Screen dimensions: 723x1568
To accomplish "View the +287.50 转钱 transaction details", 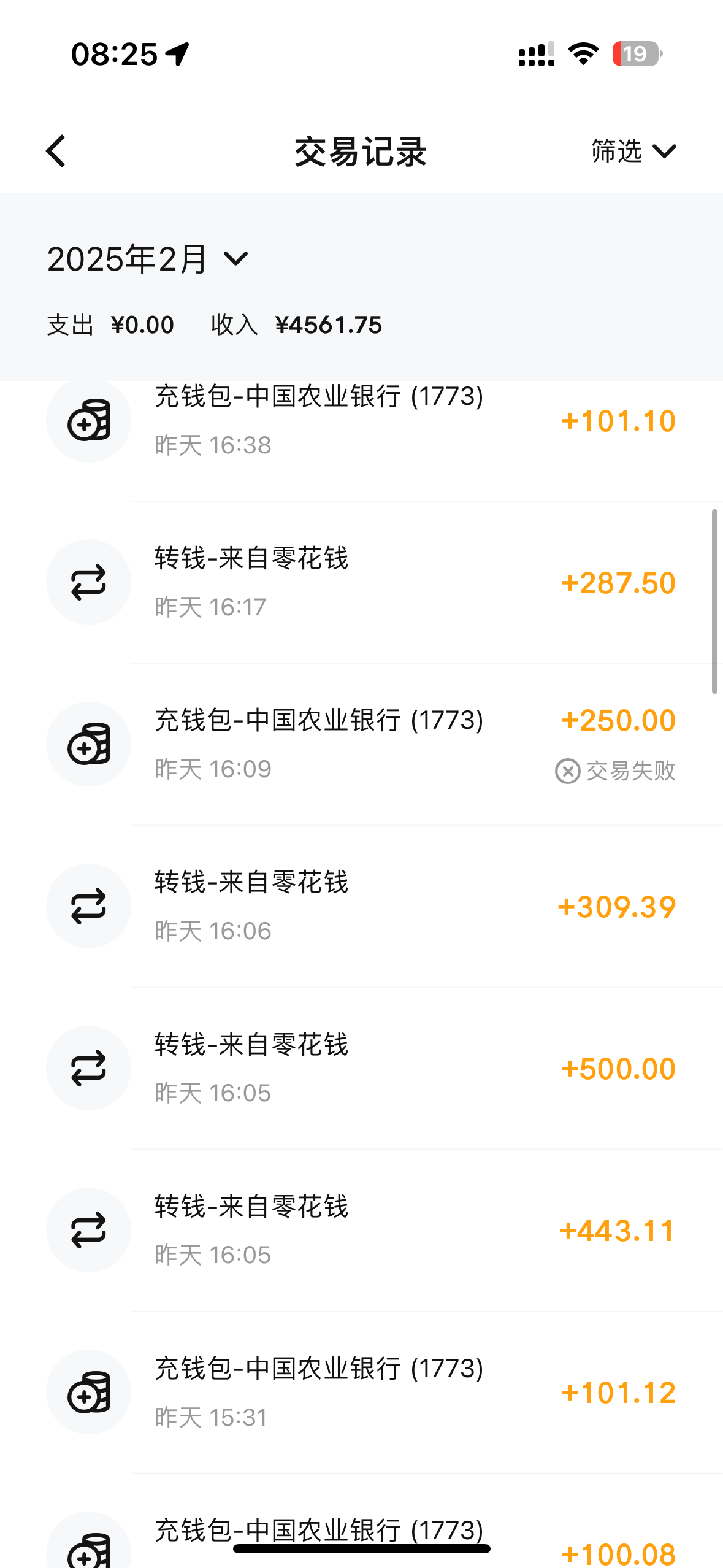I will 361,582.
